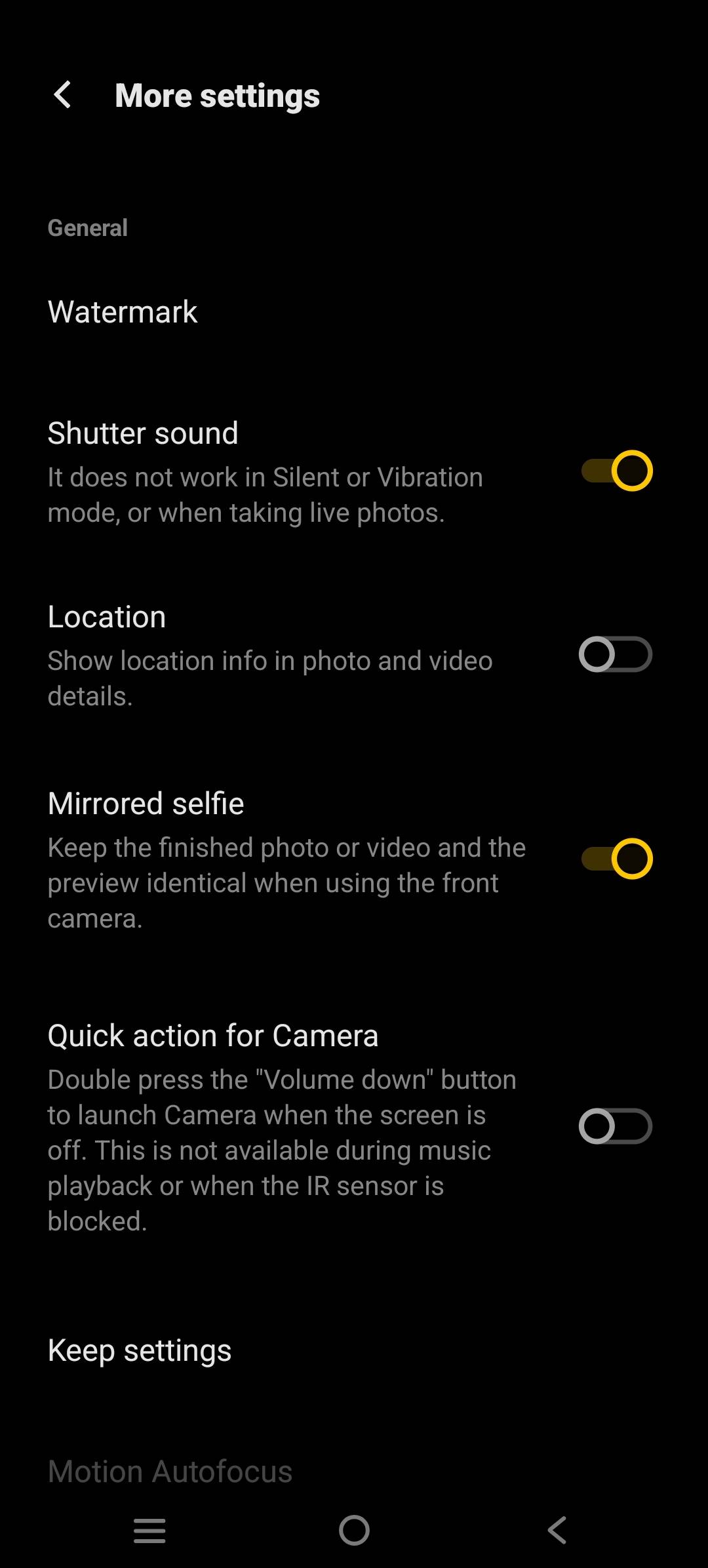
Task: Turn on Quick action for Camera
Action: pyautogui.click(x=615, y=1126)
